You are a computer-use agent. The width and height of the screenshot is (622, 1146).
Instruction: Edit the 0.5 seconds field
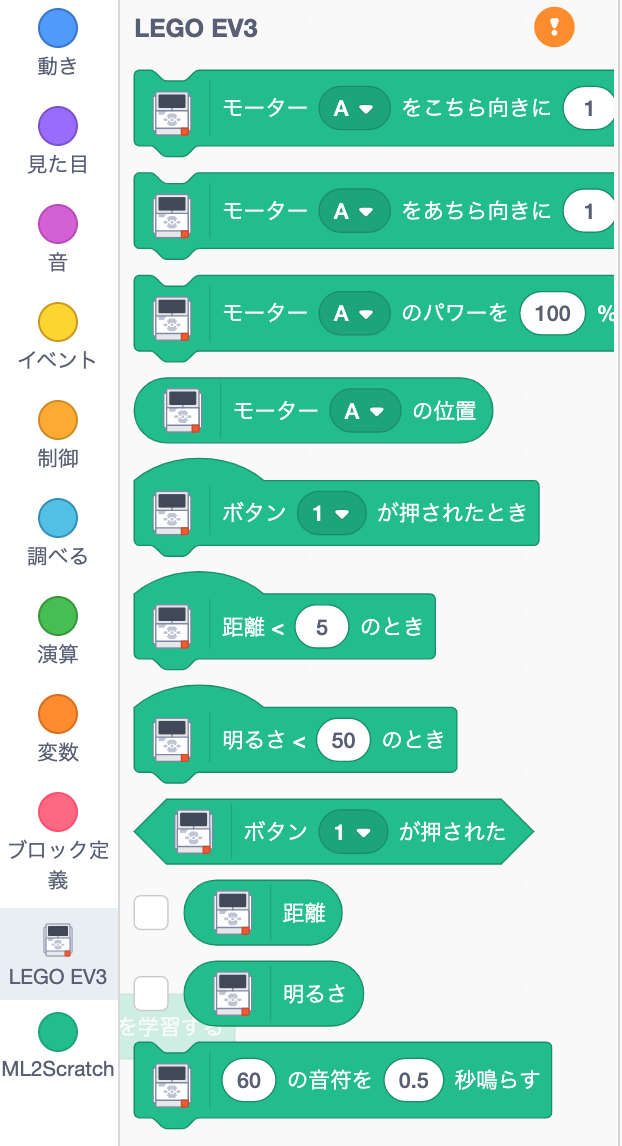tap(414, 1080)
